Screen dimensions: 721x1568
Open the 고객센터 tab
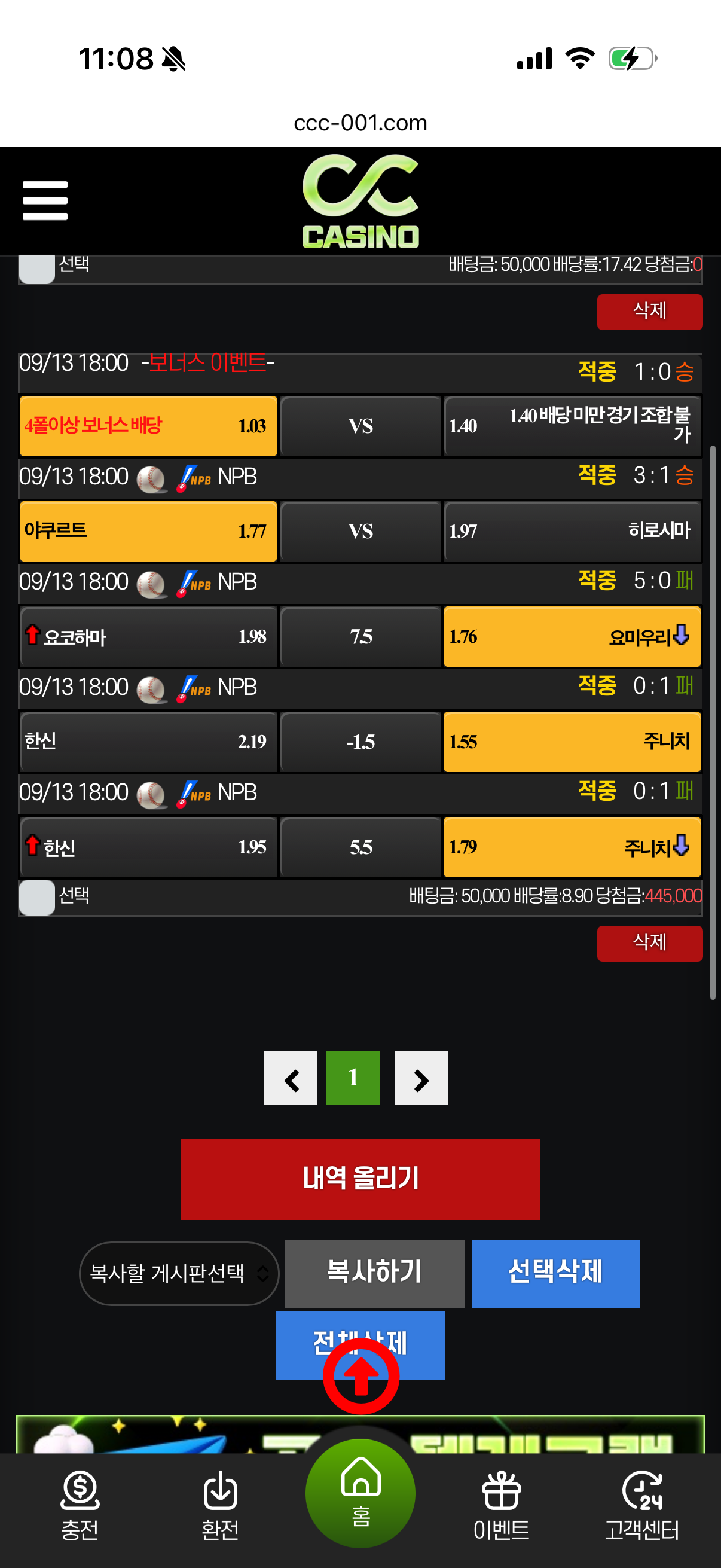coord(642,1505)
